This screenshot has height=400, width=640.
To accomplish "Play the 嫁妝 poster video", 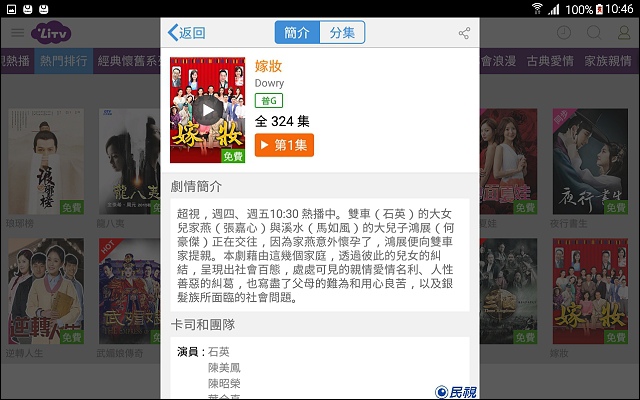I will coord(207,110).
